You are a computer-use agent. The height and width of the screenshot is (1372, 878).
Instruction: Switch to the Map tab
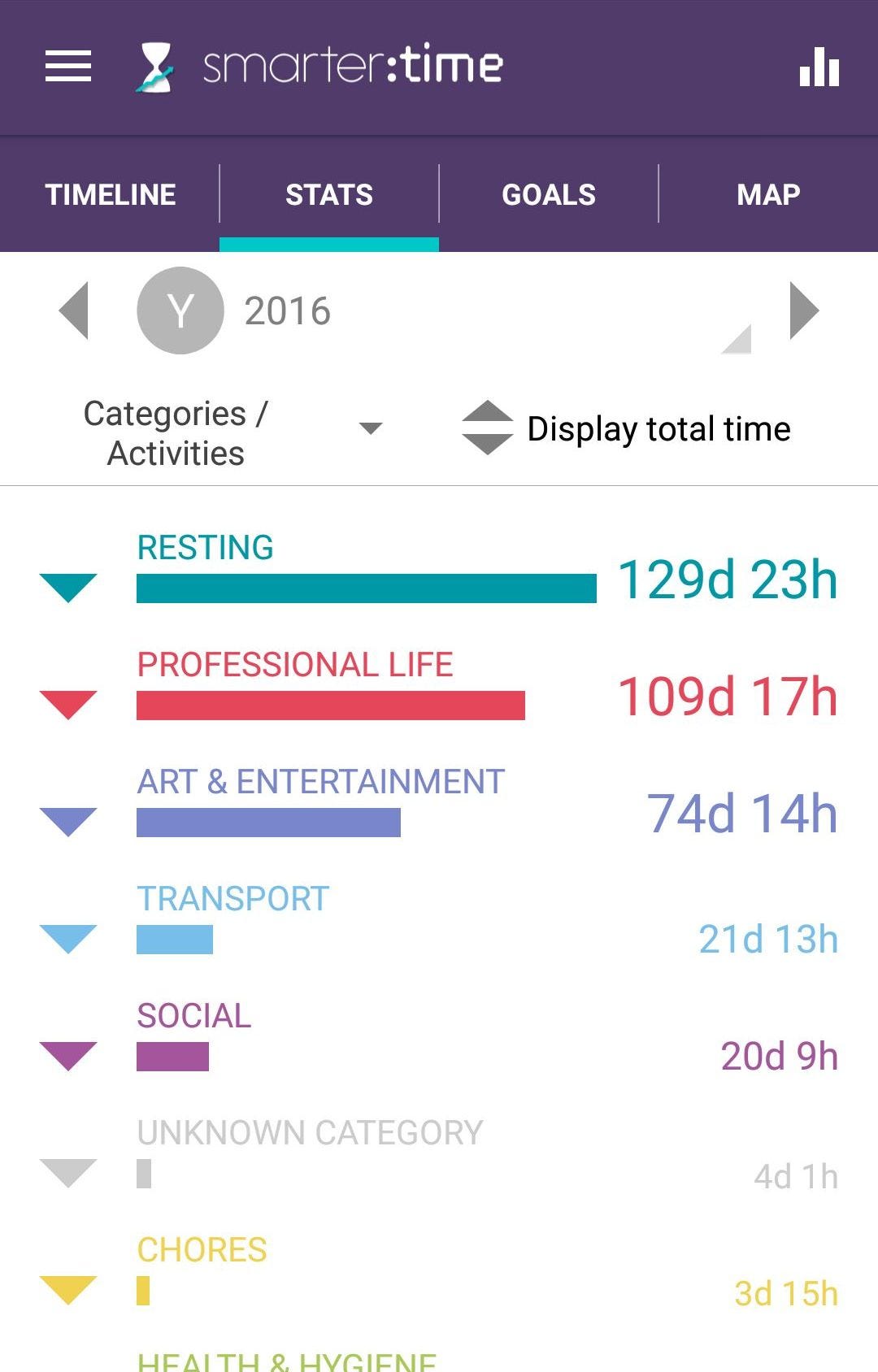768,195
